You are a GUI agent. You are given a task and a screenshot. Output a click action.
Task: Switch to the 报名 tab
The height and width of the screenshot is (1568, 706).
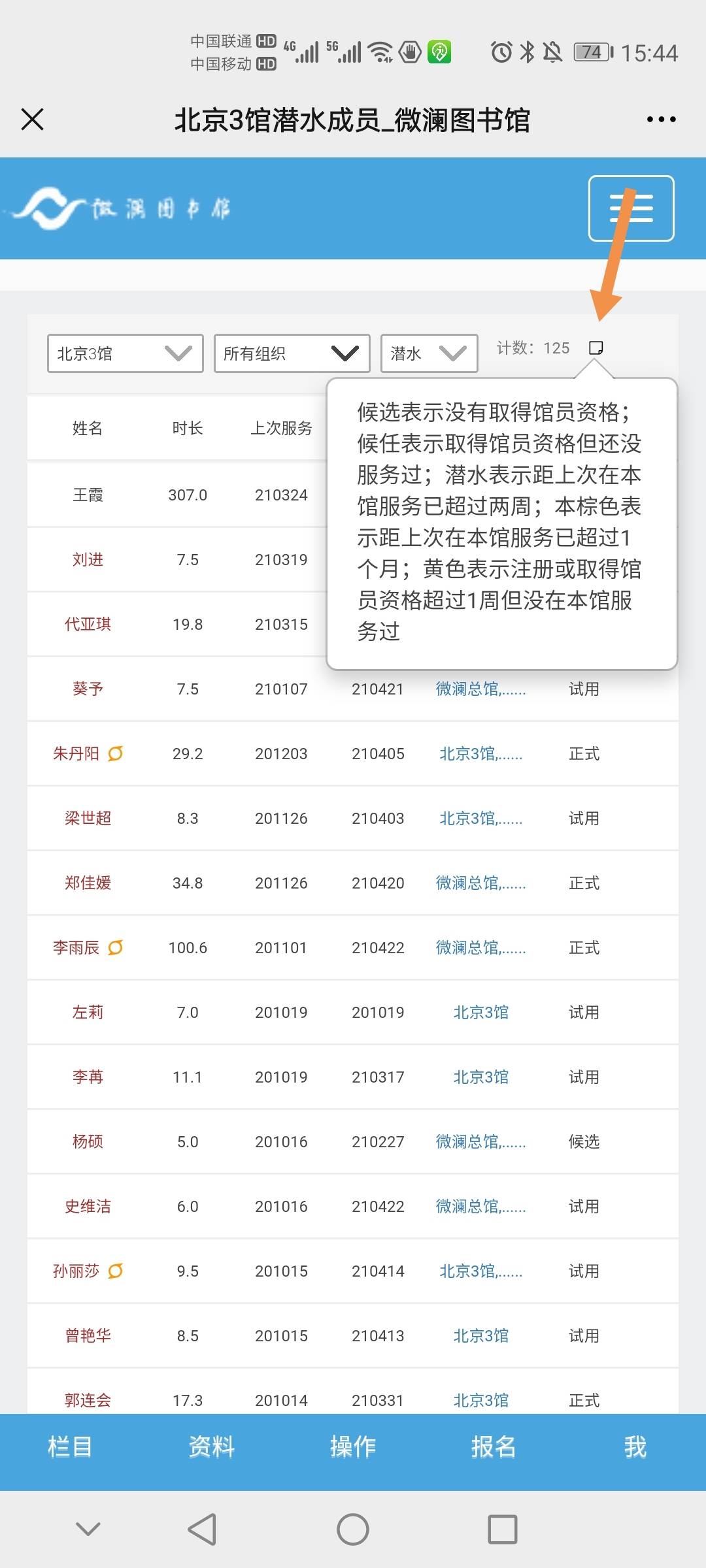(x=494, y=1446)
